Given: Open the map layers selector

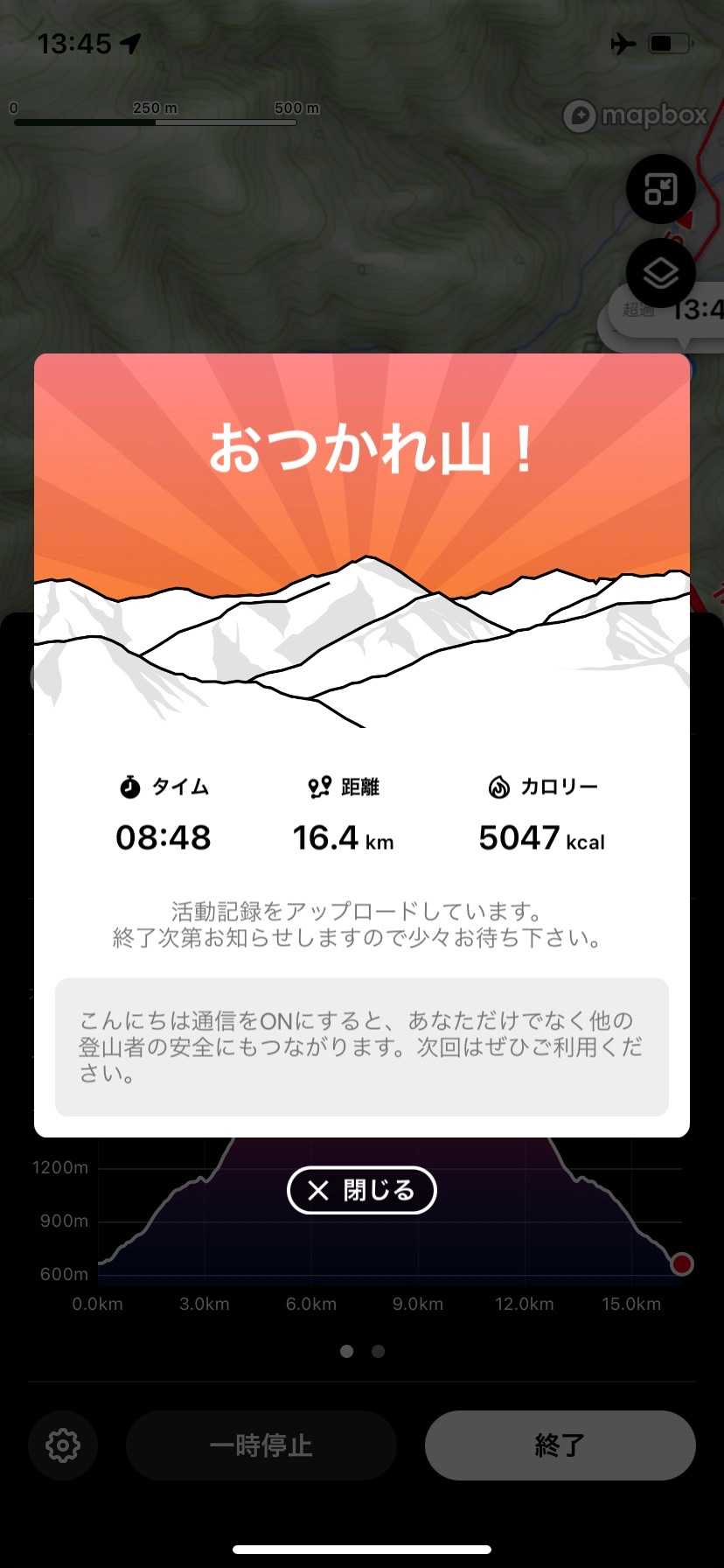Looking at the screenshot, I should pos(660,274).
